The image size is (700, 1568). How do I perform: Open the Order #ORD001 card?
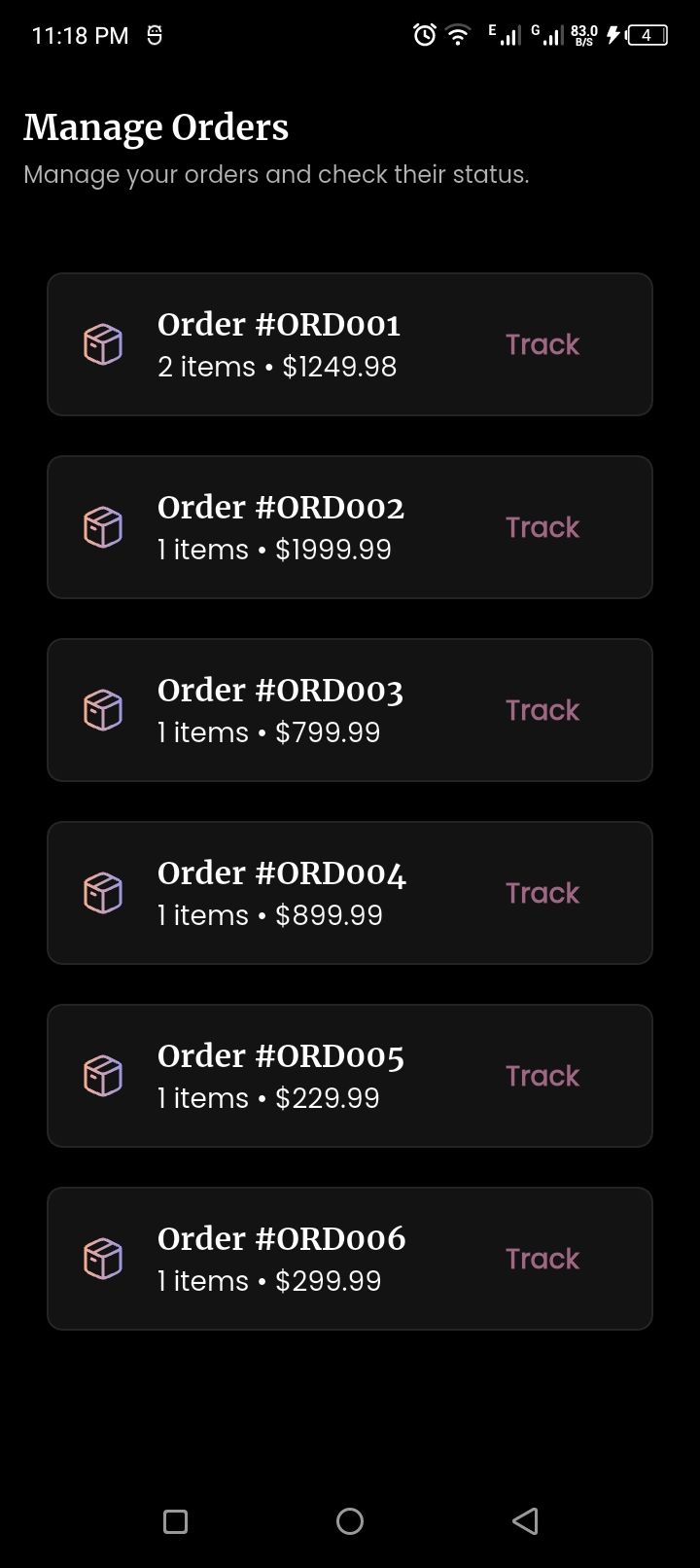278,344
